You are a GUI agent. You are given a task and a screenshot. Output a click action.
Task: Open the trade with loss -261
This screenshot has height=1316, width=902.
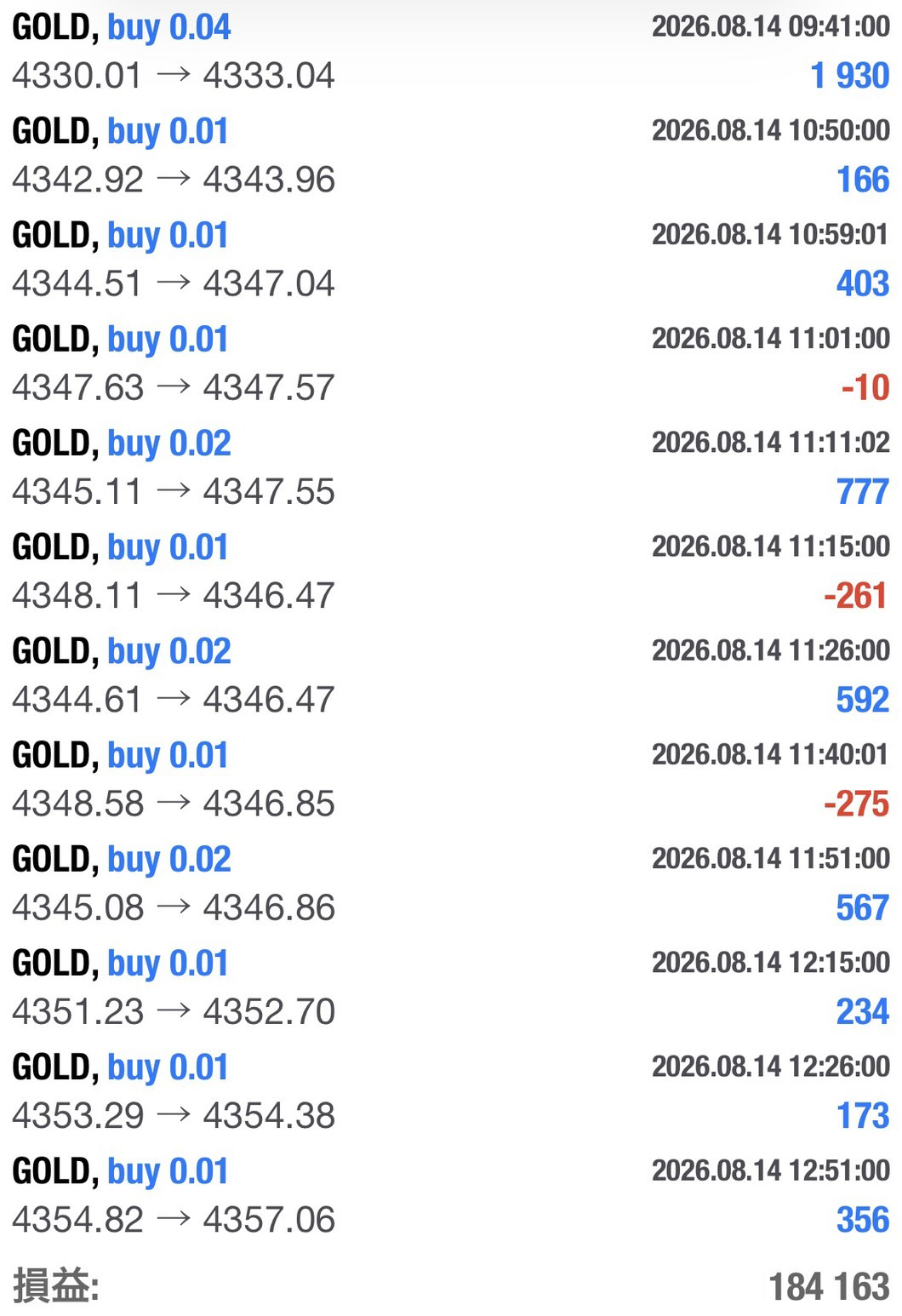[x=451, y=570]
